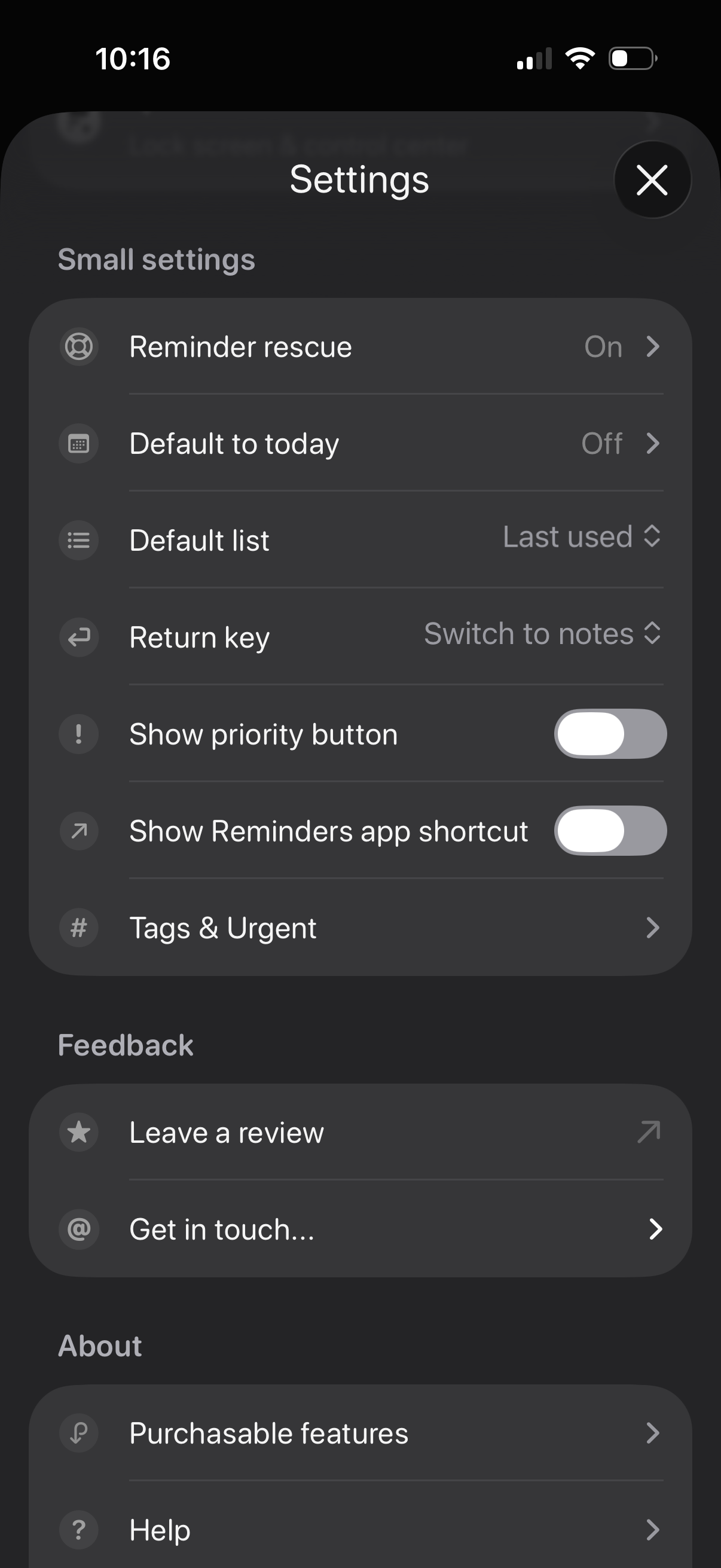Toggle the Reminder rescue setting off
Image resolution: width=721 pixels, height=1568 pixels.
click(x=361, y=346)
